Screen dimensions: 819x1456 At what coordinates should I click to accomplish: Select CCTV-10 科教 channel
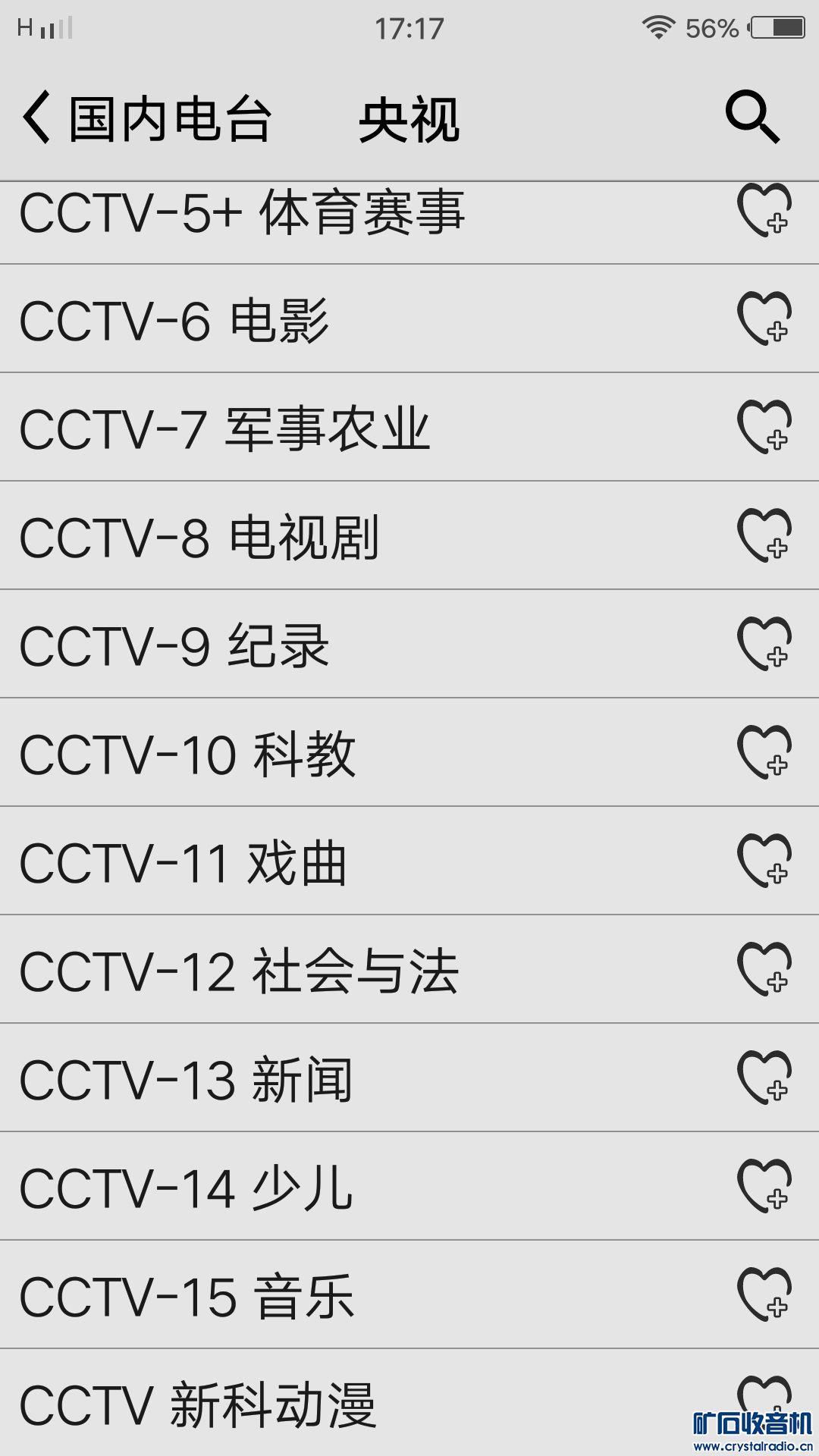187,754
